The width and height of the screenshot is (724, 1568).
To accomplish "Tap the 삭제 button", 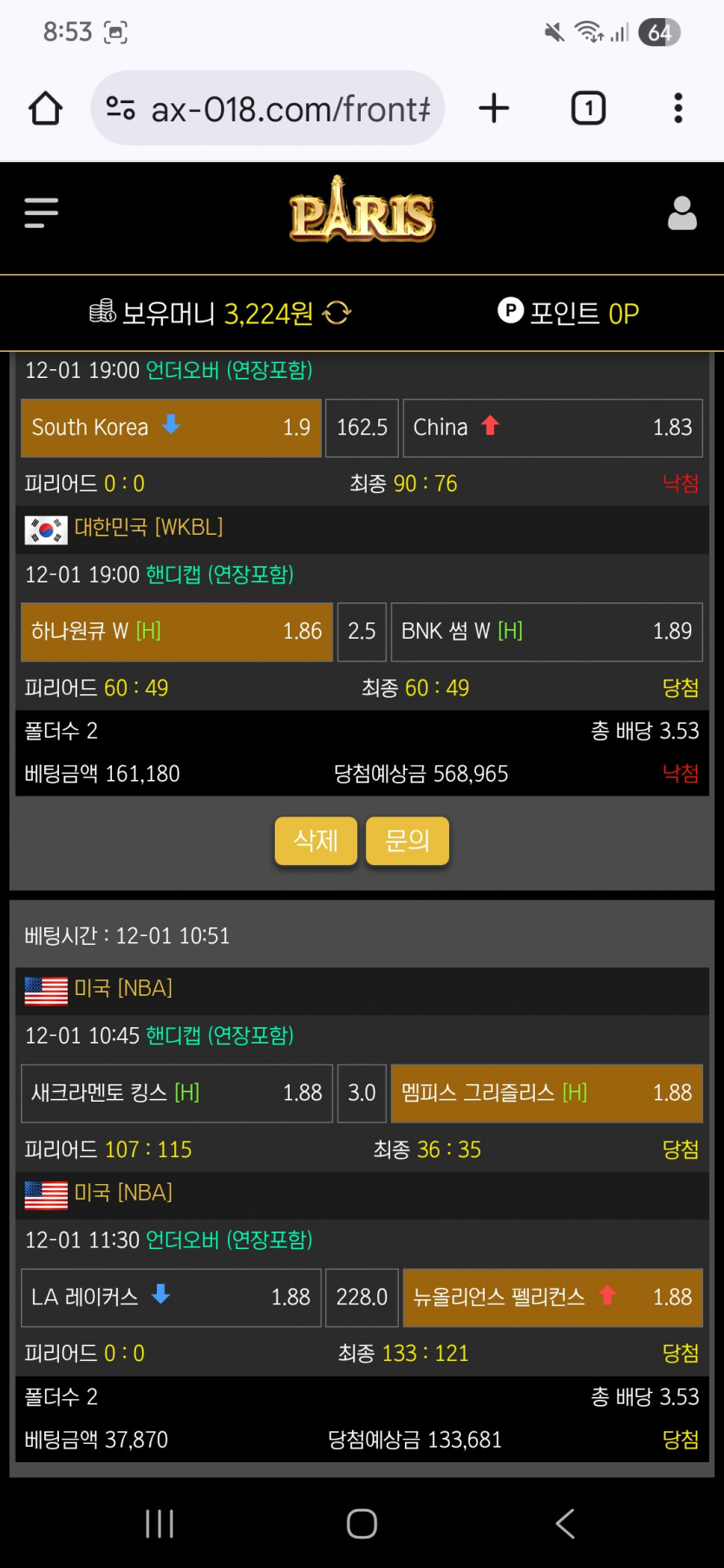I will coord(316,841).
